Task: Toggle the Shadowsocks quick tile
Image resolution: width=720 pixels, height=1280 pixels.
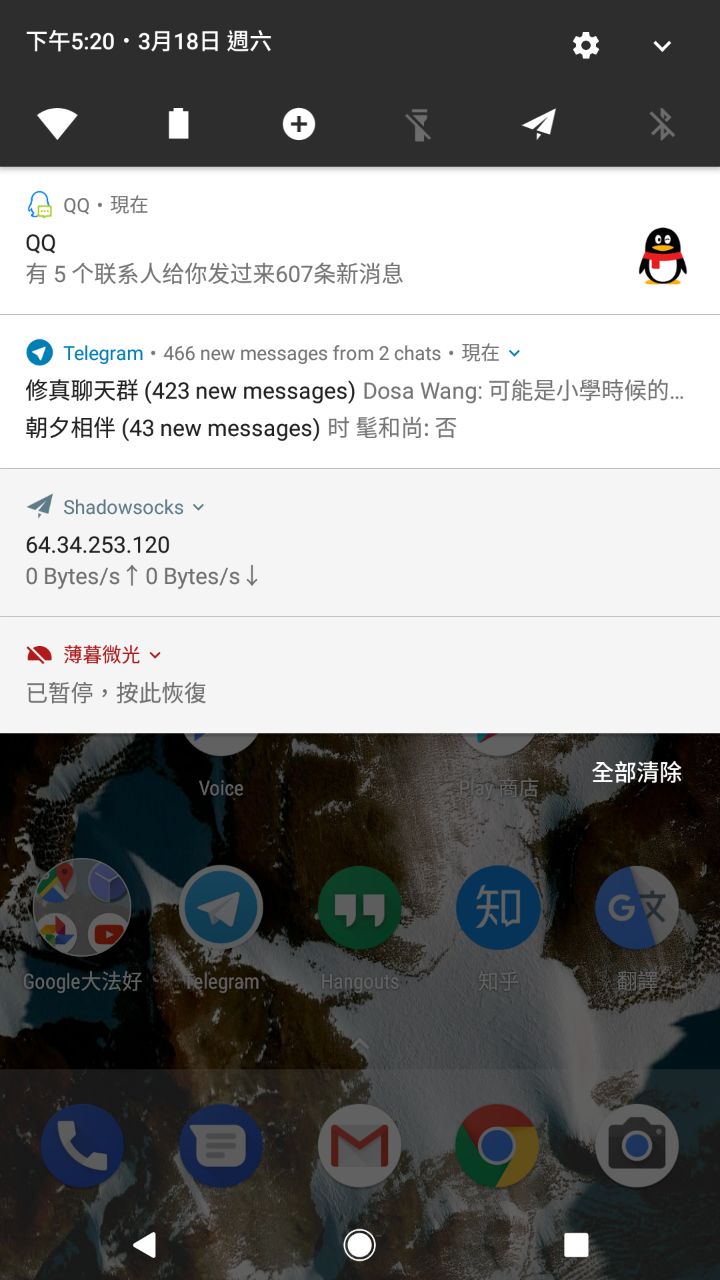Action: tap(539, 124)
